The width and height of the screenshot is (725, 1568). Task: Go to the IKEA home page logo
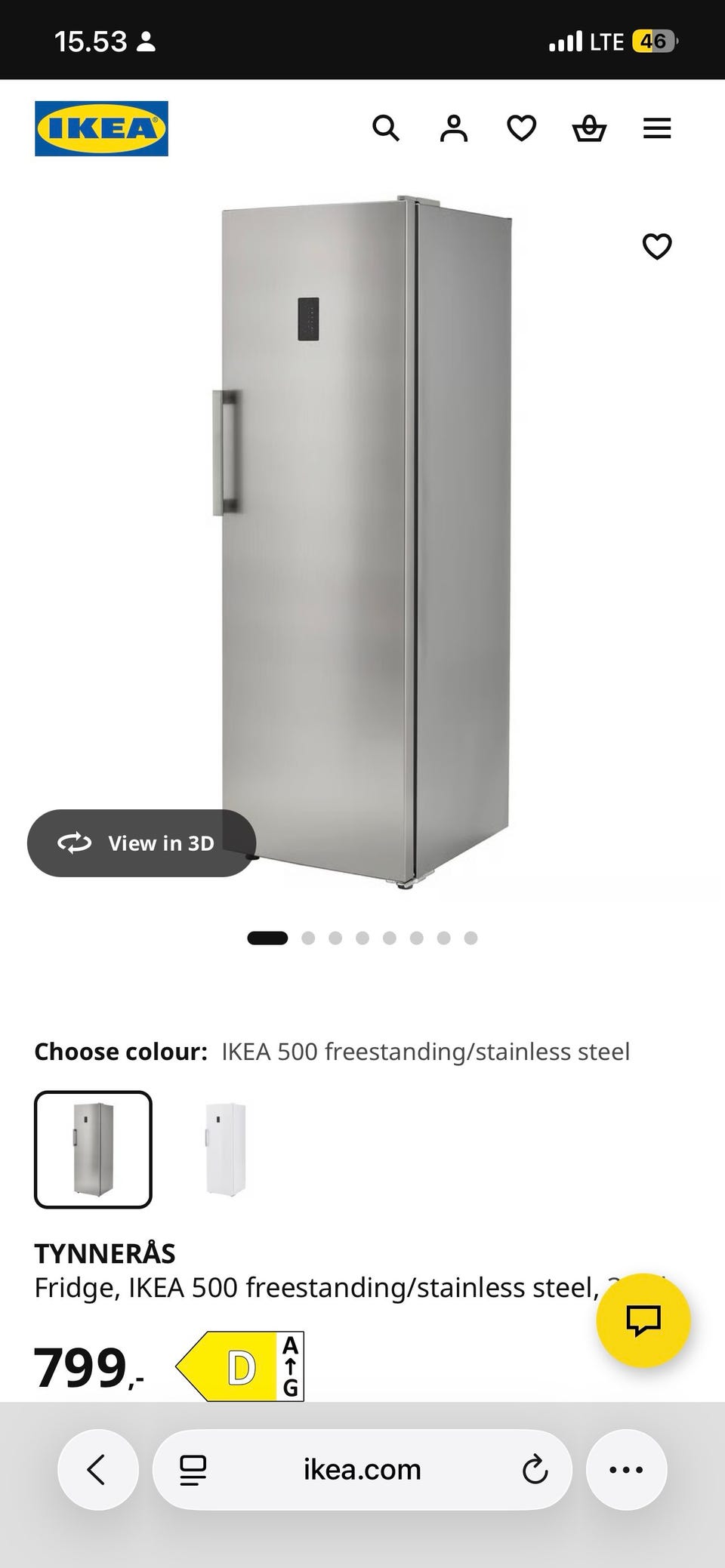[101, 128]
